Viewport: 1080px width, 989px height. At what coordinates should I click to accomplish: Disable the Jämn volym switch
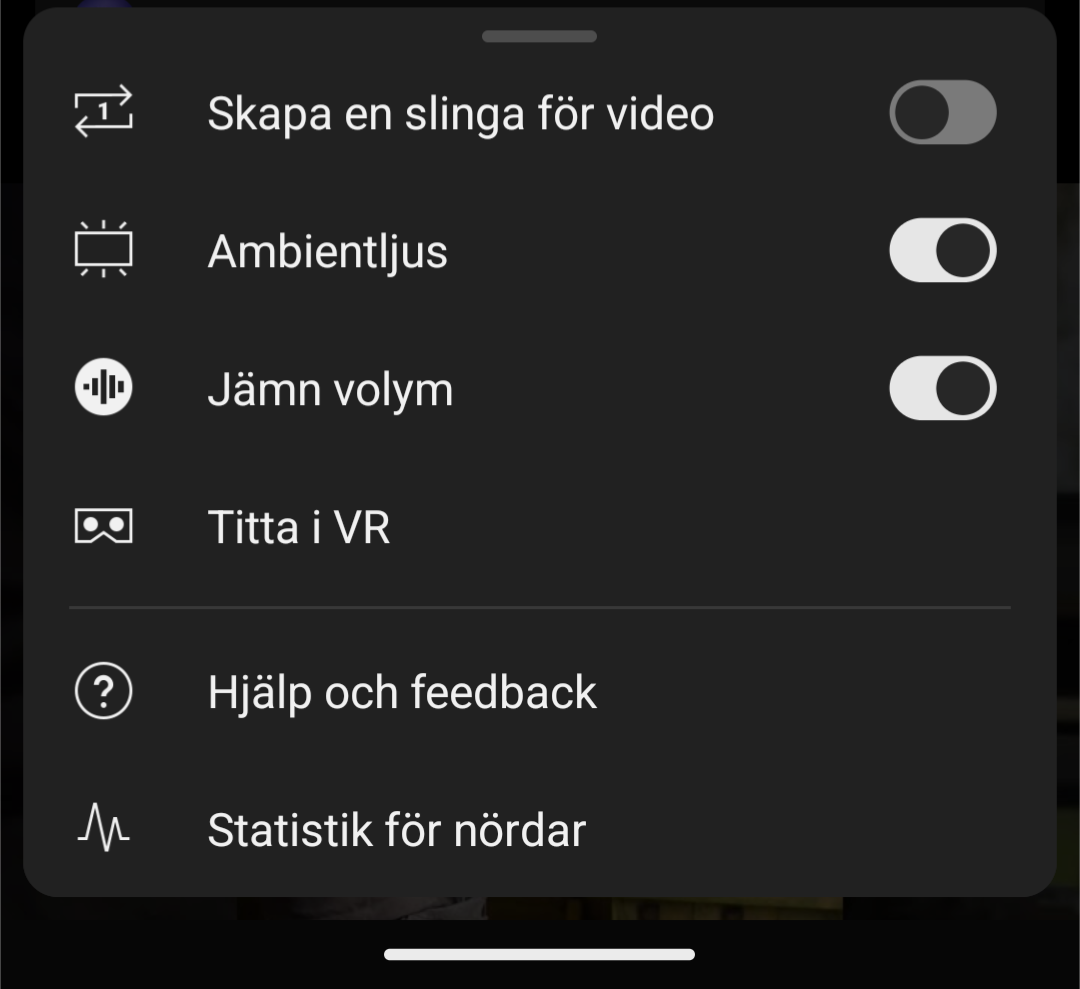tap(942, 388)
